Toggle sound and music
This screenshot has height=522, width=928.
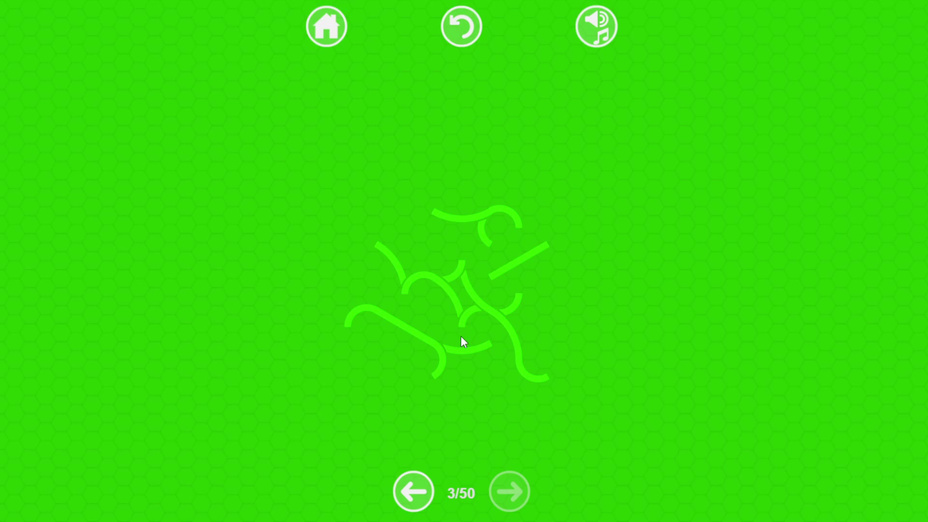pyautogui.click(x=596, y=27)
